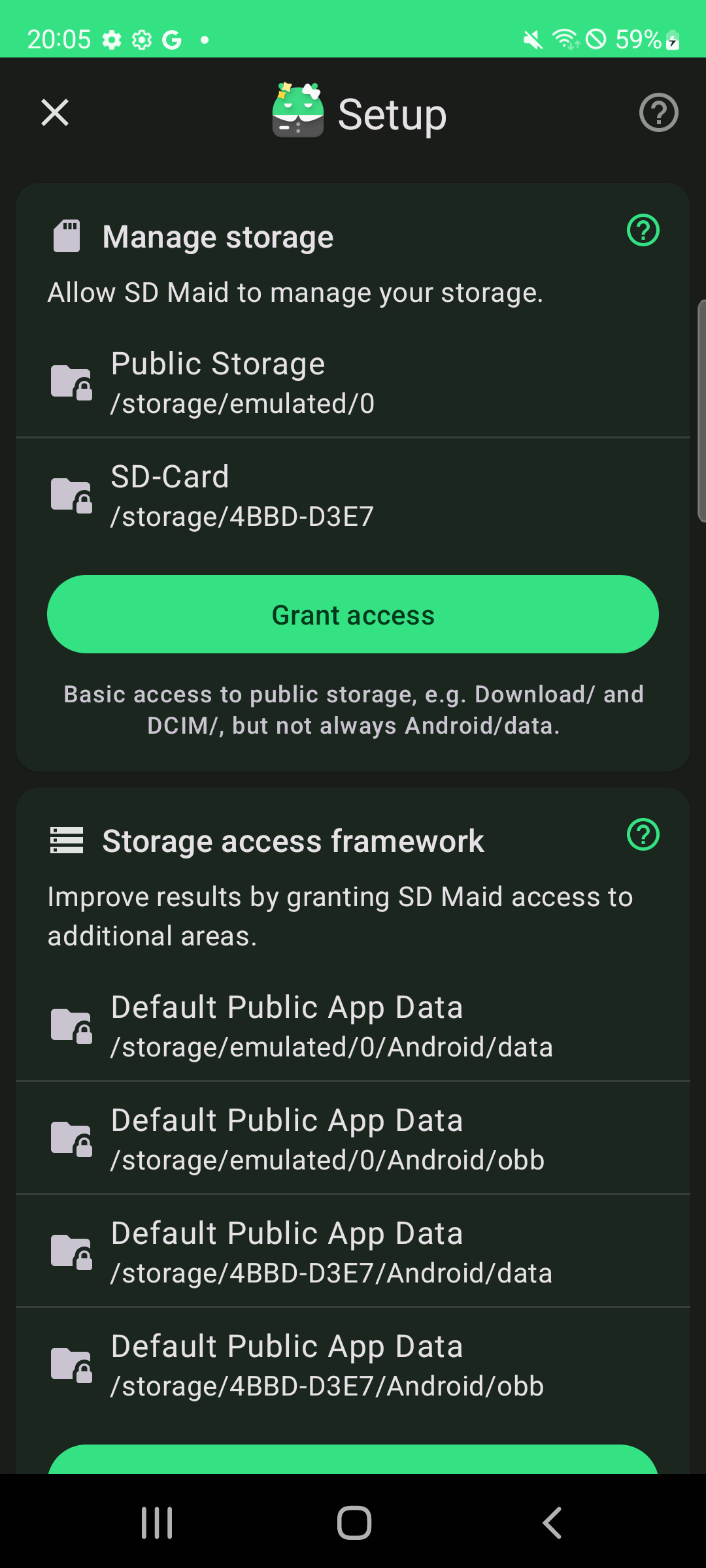Screen dimensions: 706x1568
Task: Open help for Manage storage
Action: tap(643, 230)
